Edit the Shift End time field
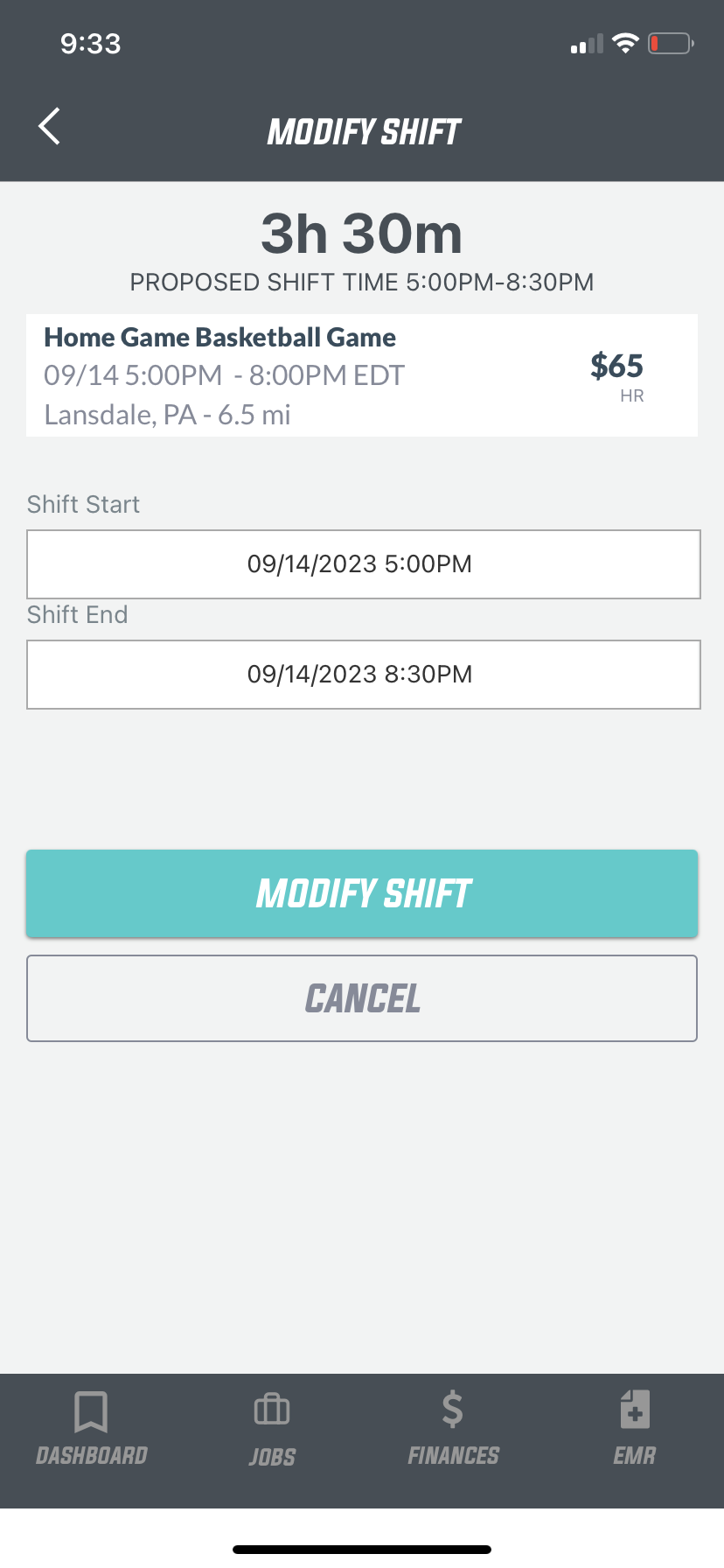 (364, 675)
